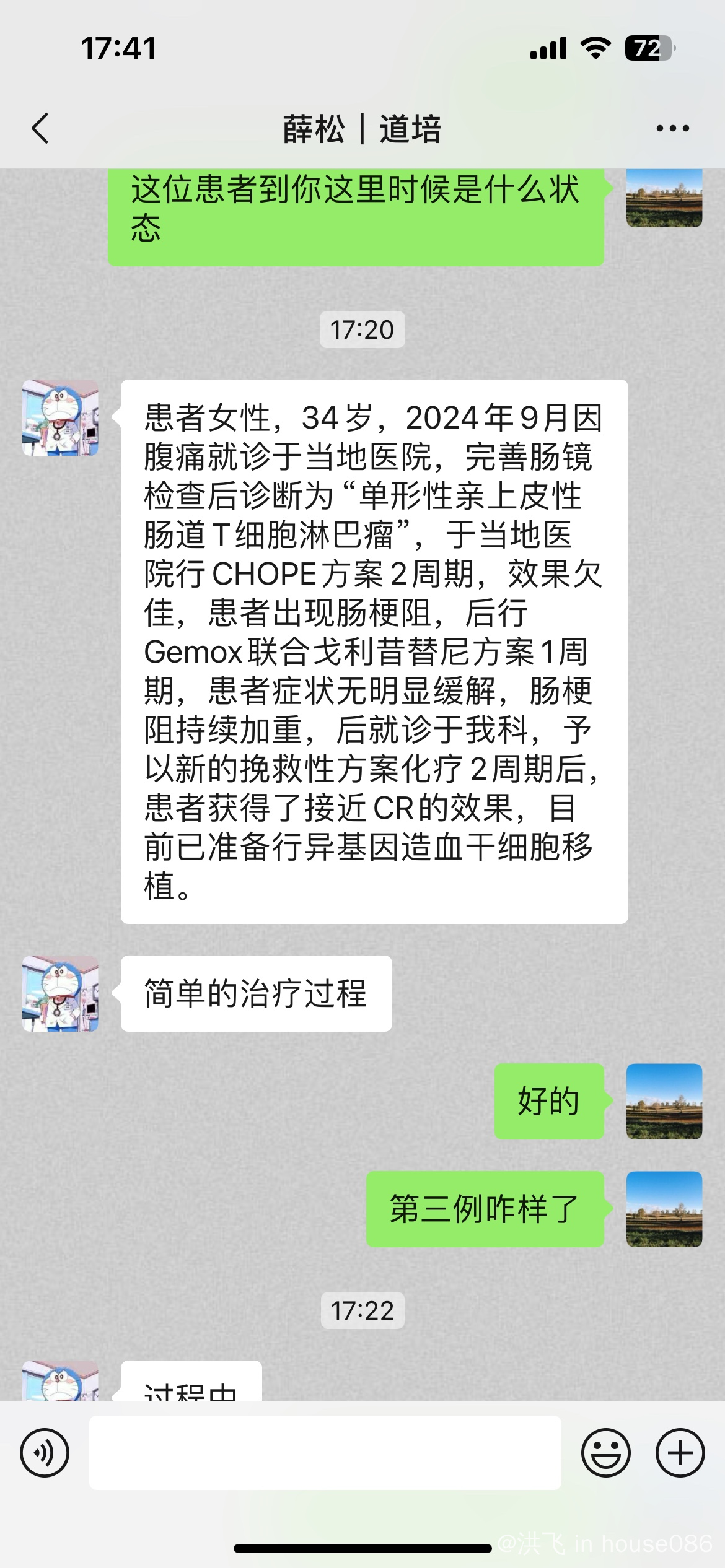Open the plus attachment menu
Viewport: 725px width, 1568px height.
(680, 1453)
